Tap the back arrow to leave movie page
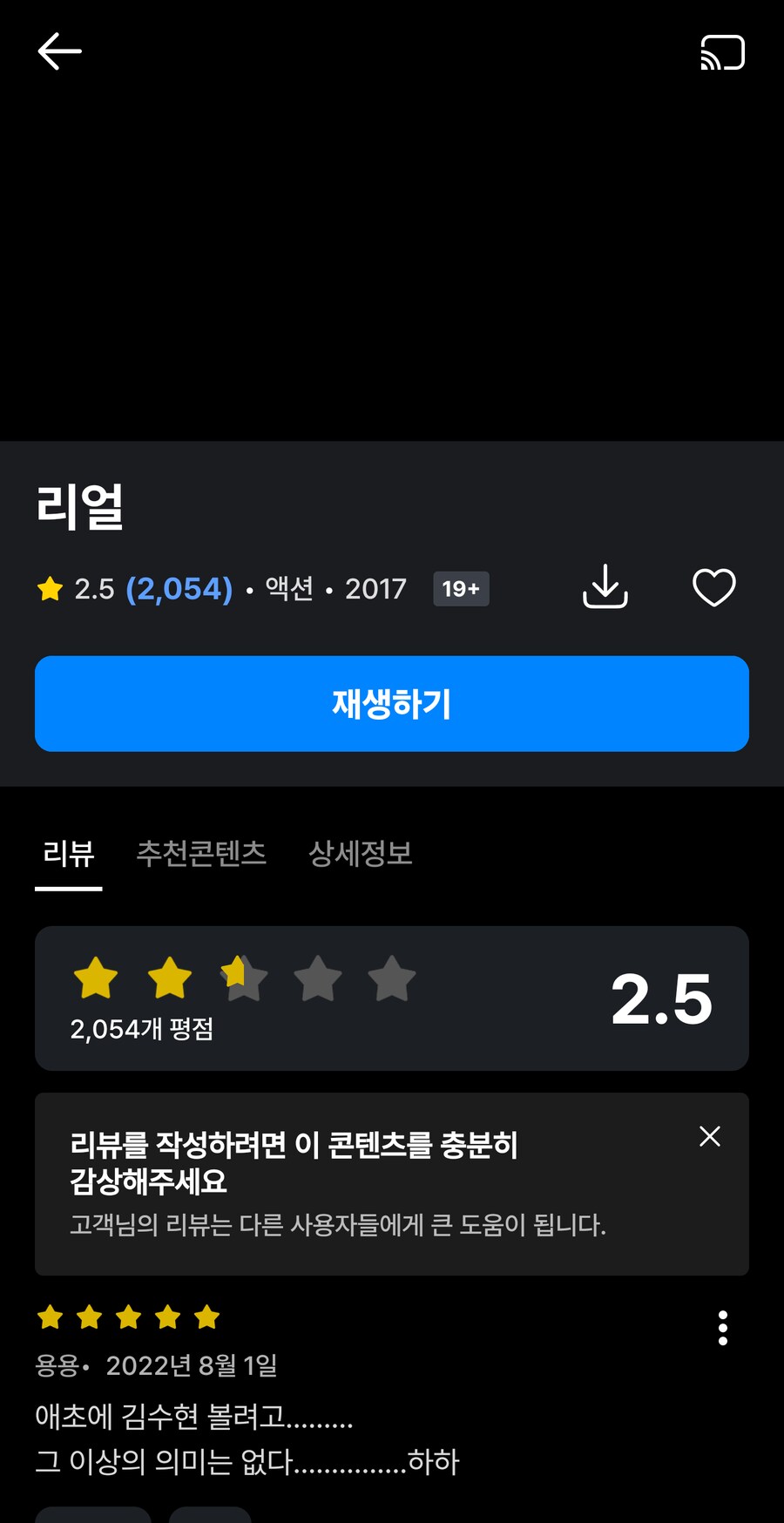 pyautogui.click(x=59, y=51)
